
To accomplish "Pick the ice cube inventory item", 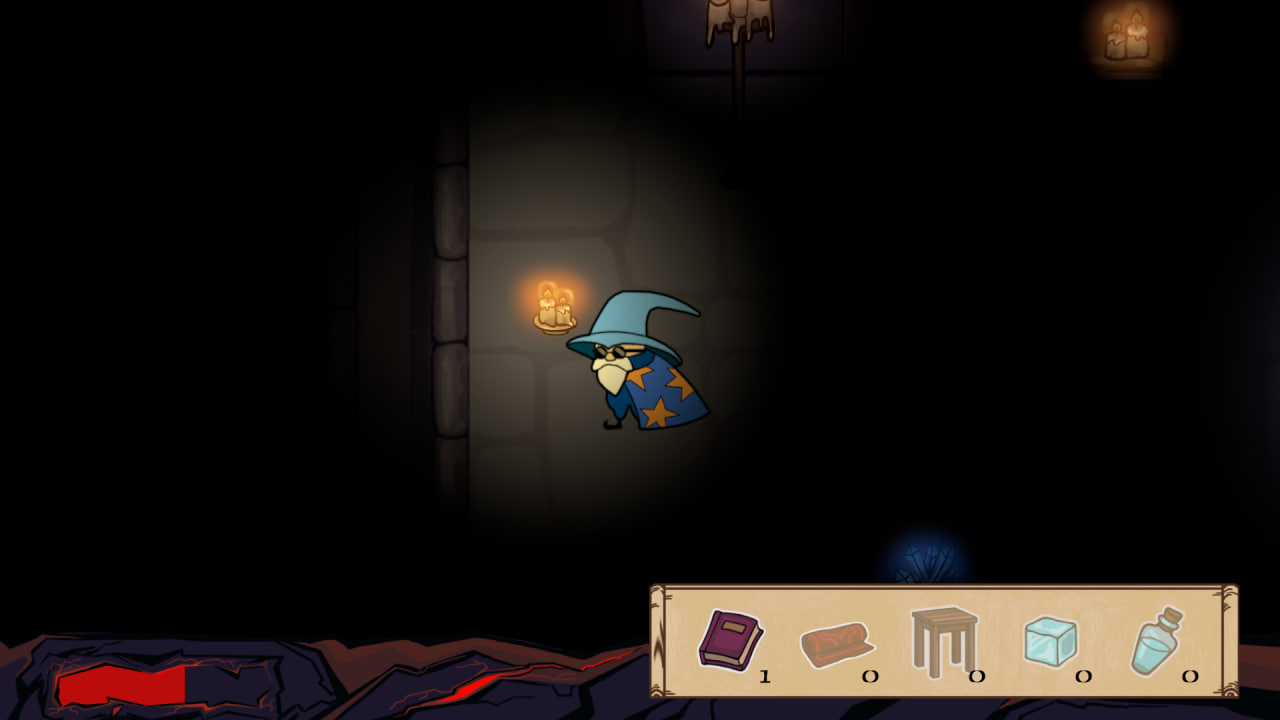I will [x=1050, y=641].
